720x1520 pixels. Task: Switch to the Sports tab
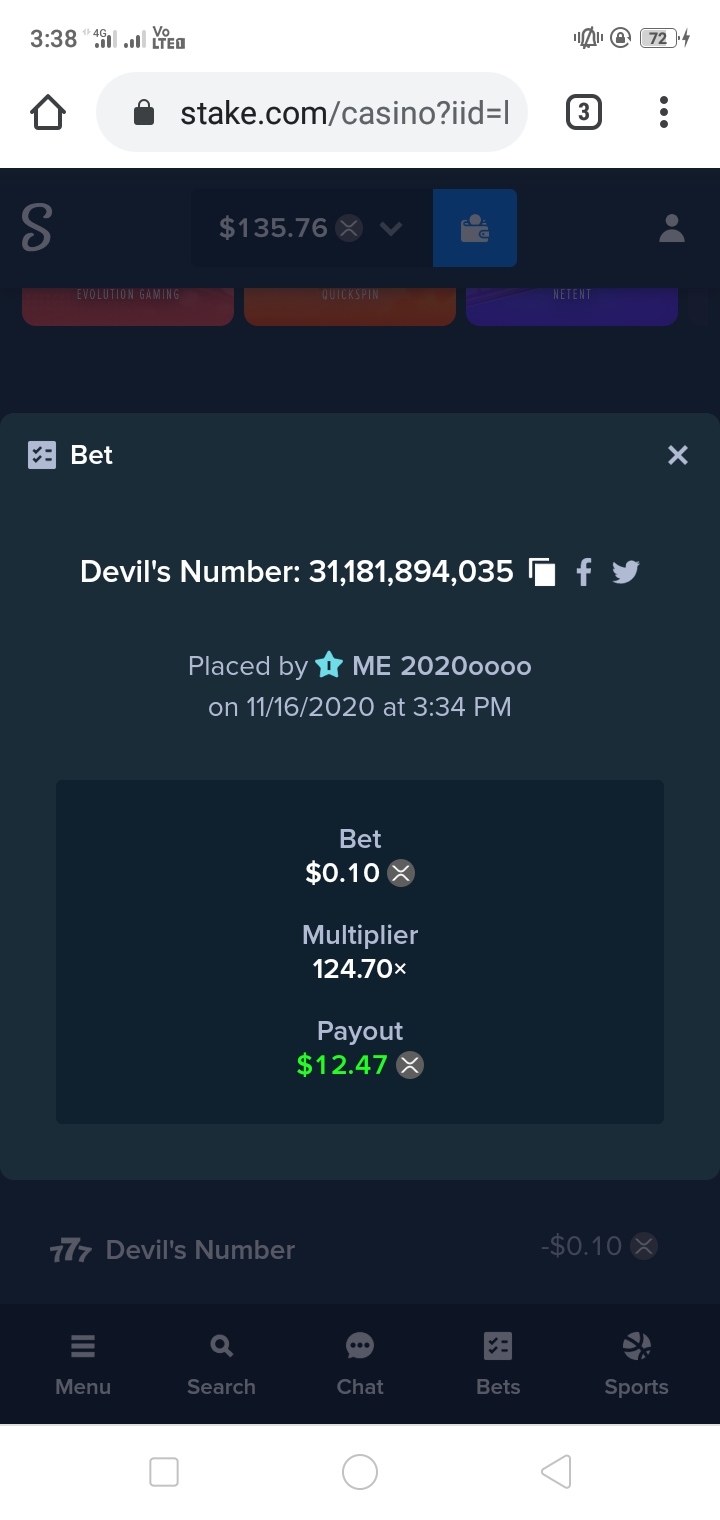point(636,1365)
